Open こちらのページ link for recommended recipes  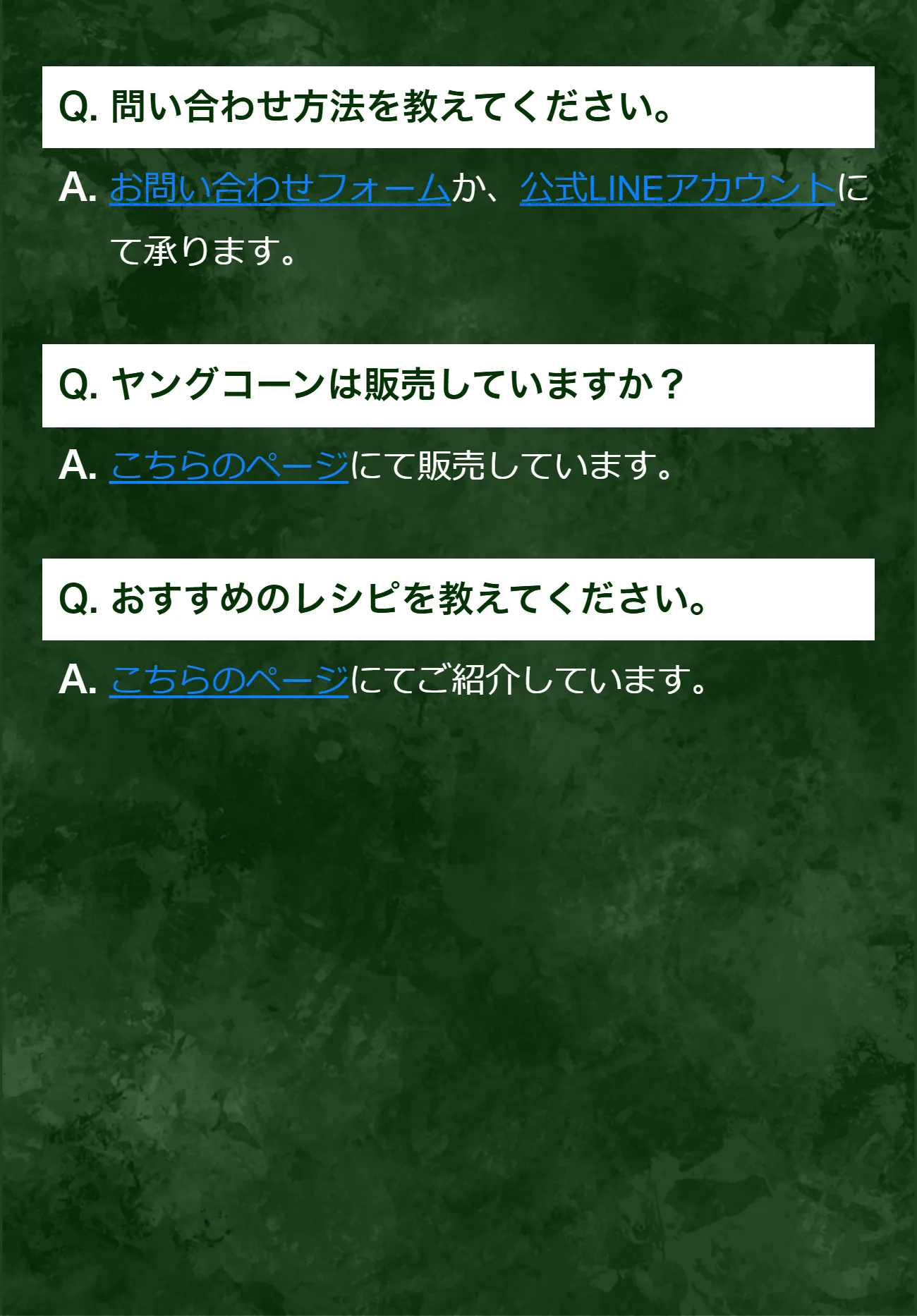(x=229, y=681)
